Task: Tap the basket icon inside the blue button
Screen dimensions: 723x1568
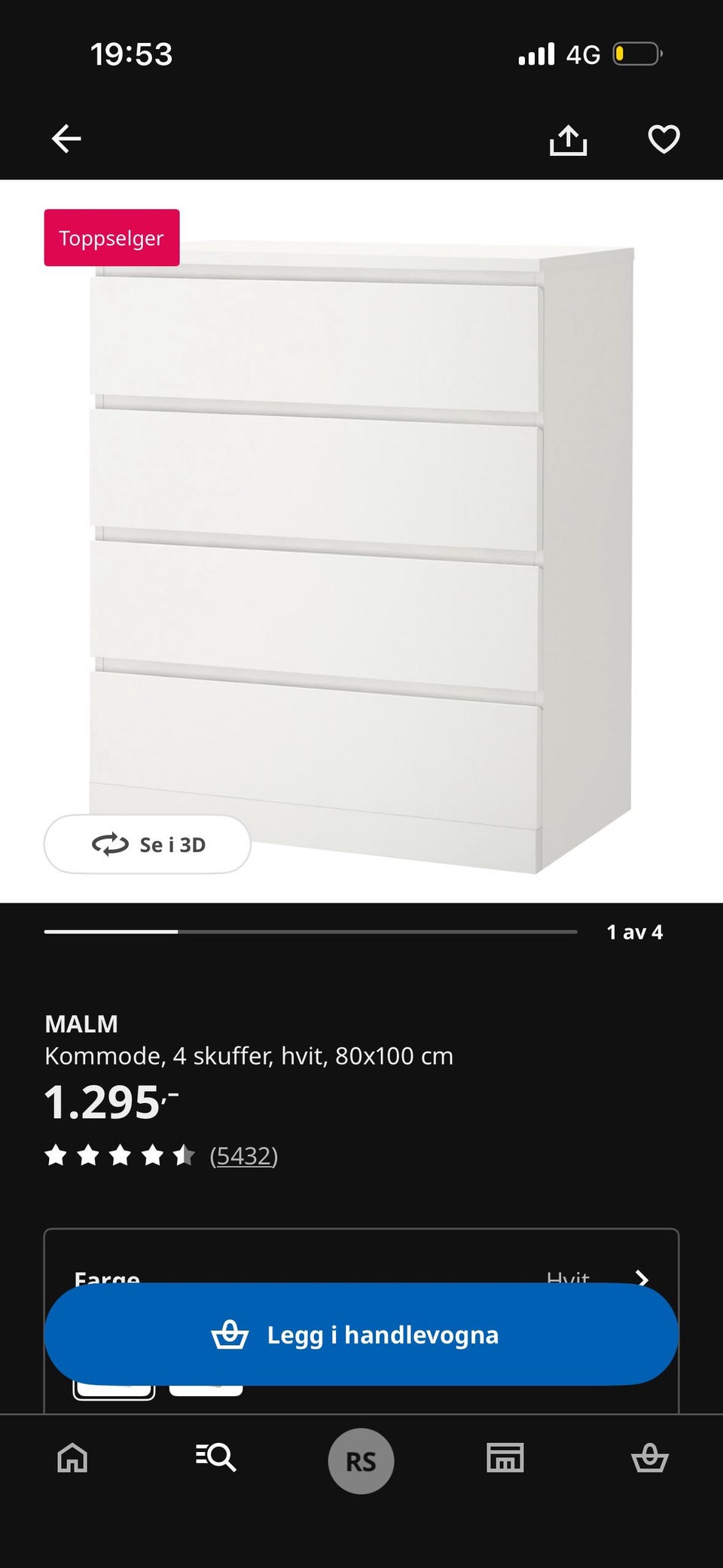Action: 230,1334
